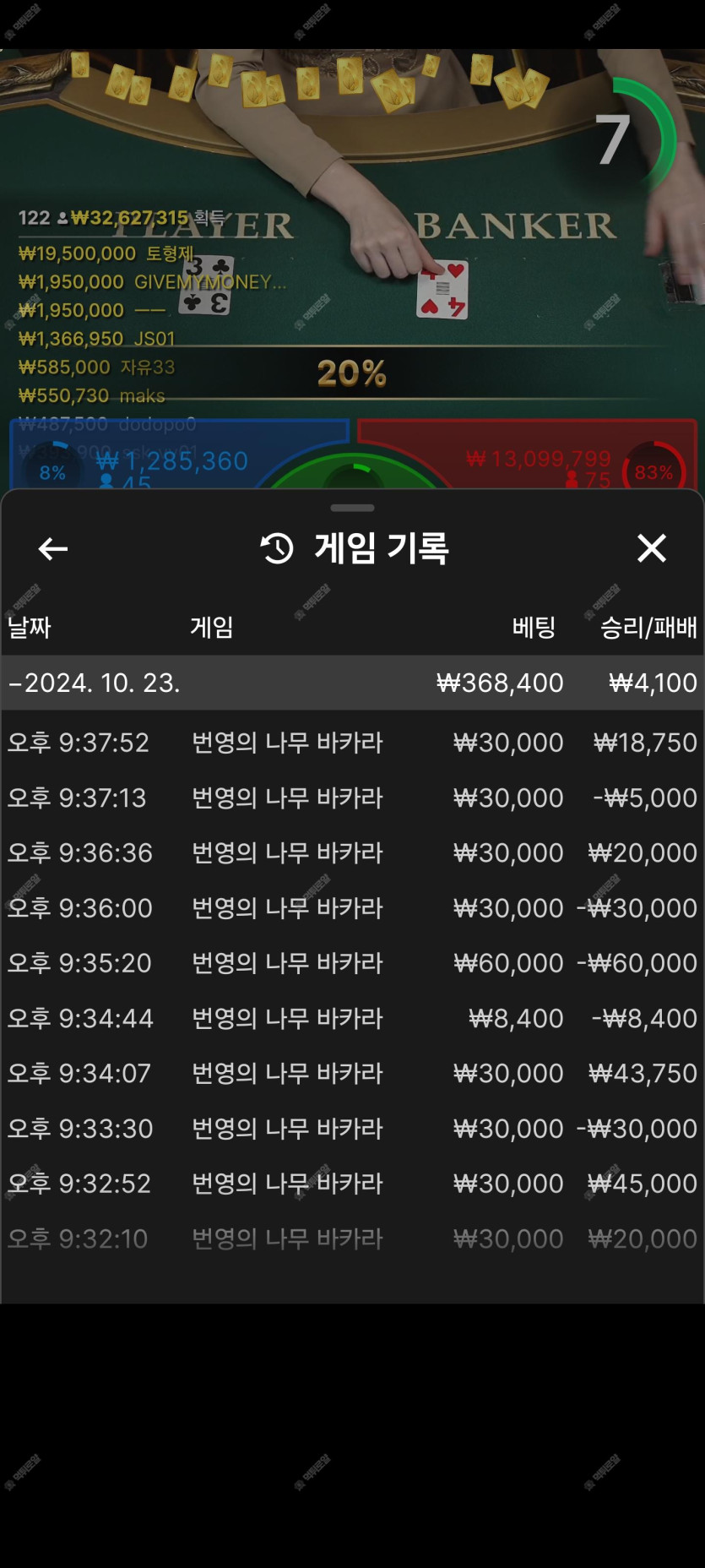Open the 오후 9:33:30 game record
705x1568 pixels.
pyautogui.click(x=352, y=1129)
